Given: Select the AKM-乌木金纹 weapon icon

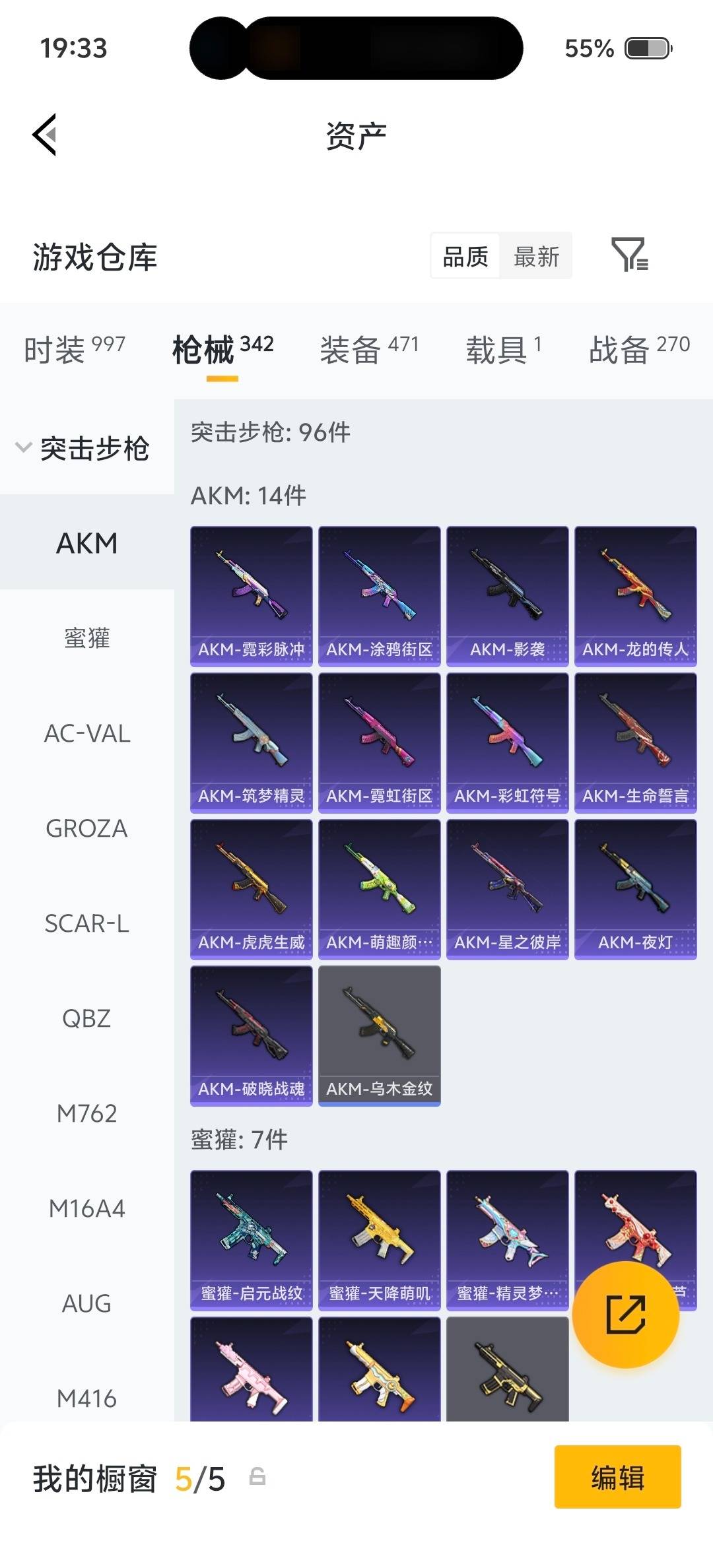Looking at the screenshot, I should (x=378, y=1035).
